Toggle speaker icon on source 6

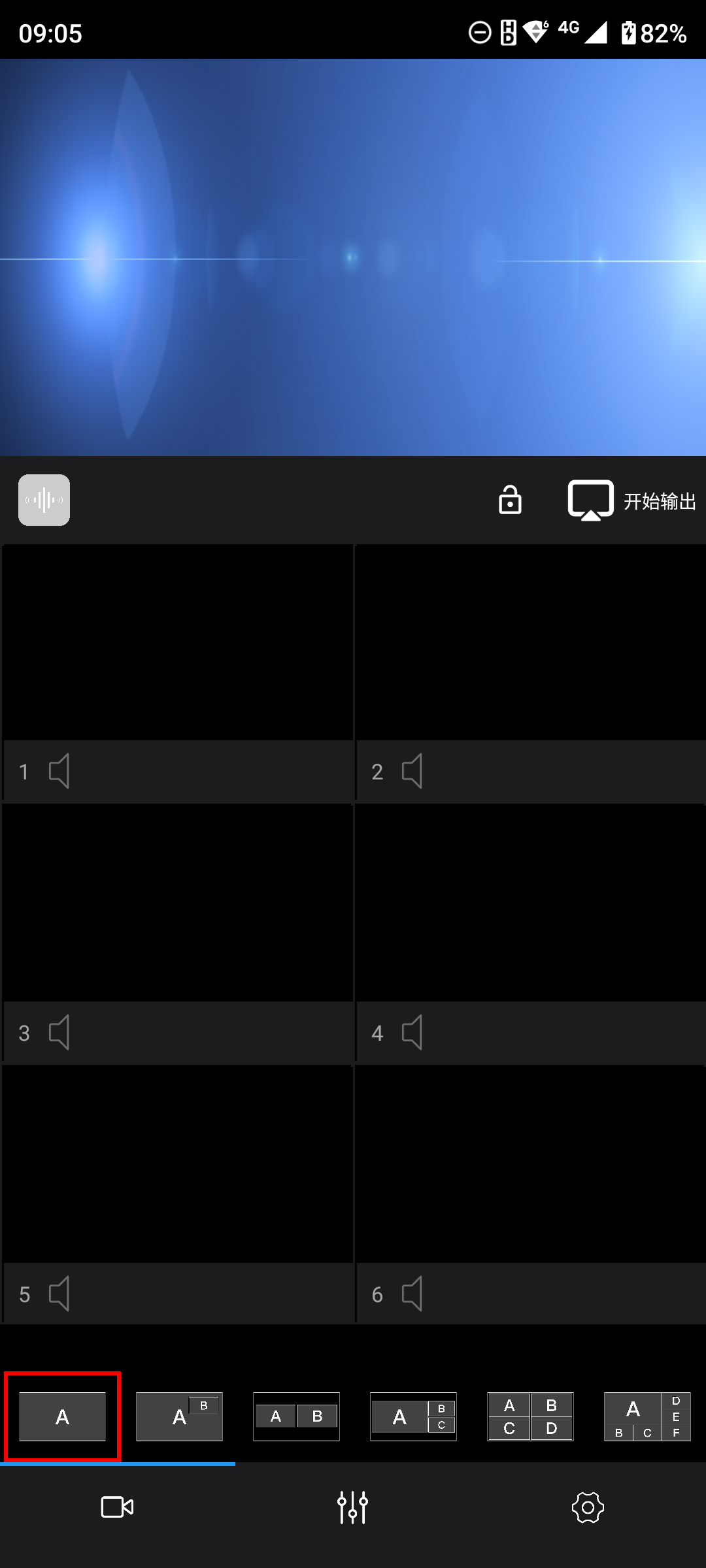click(412, 1294)
